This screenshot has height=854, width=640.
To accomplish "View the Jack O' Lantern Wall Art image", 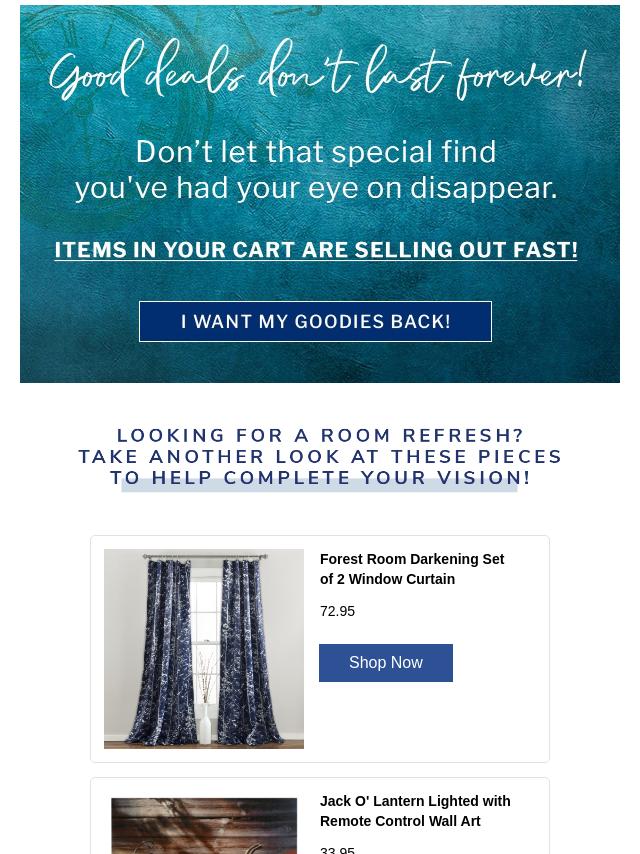I will (x=204, y=826).
